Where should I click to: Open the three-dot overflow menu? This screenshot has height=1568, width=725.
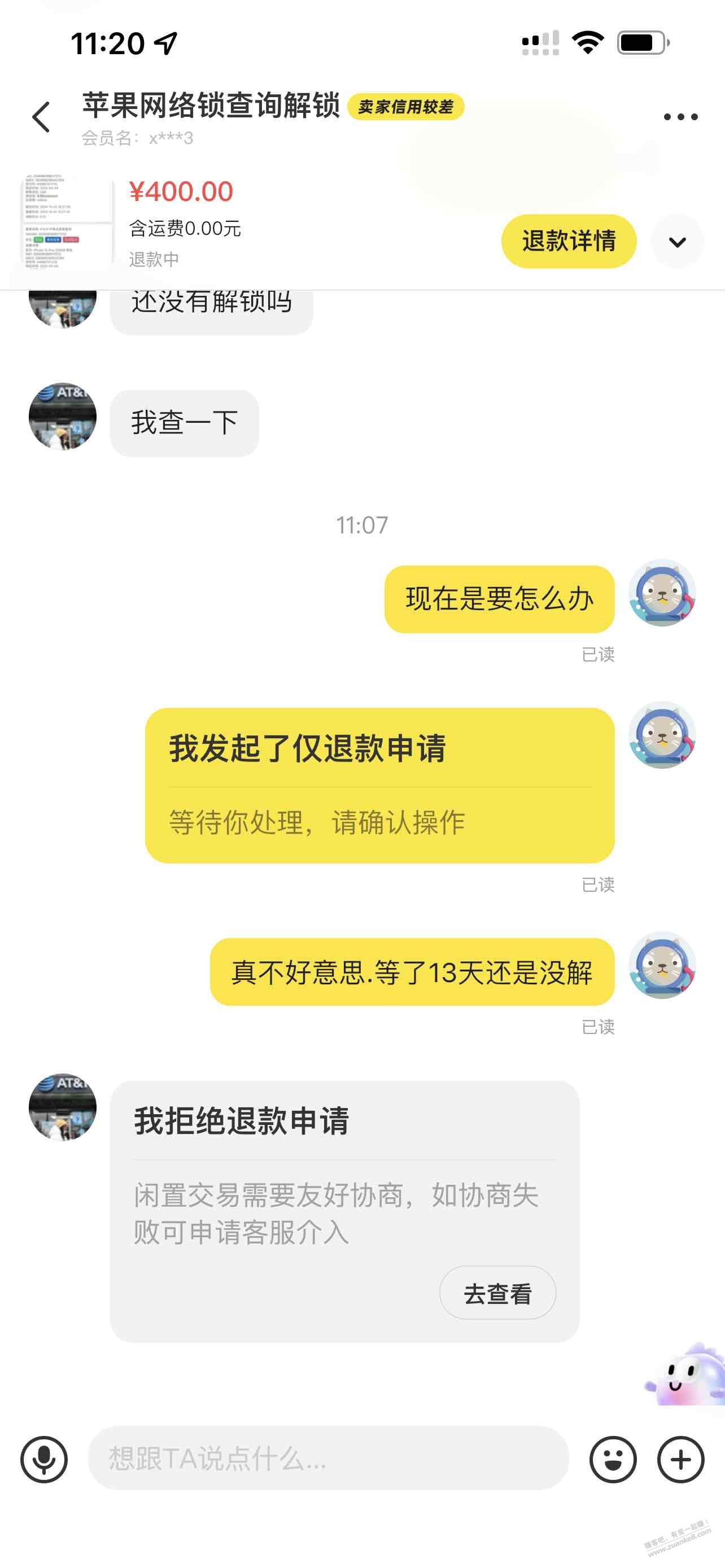[x=680, y=117]
